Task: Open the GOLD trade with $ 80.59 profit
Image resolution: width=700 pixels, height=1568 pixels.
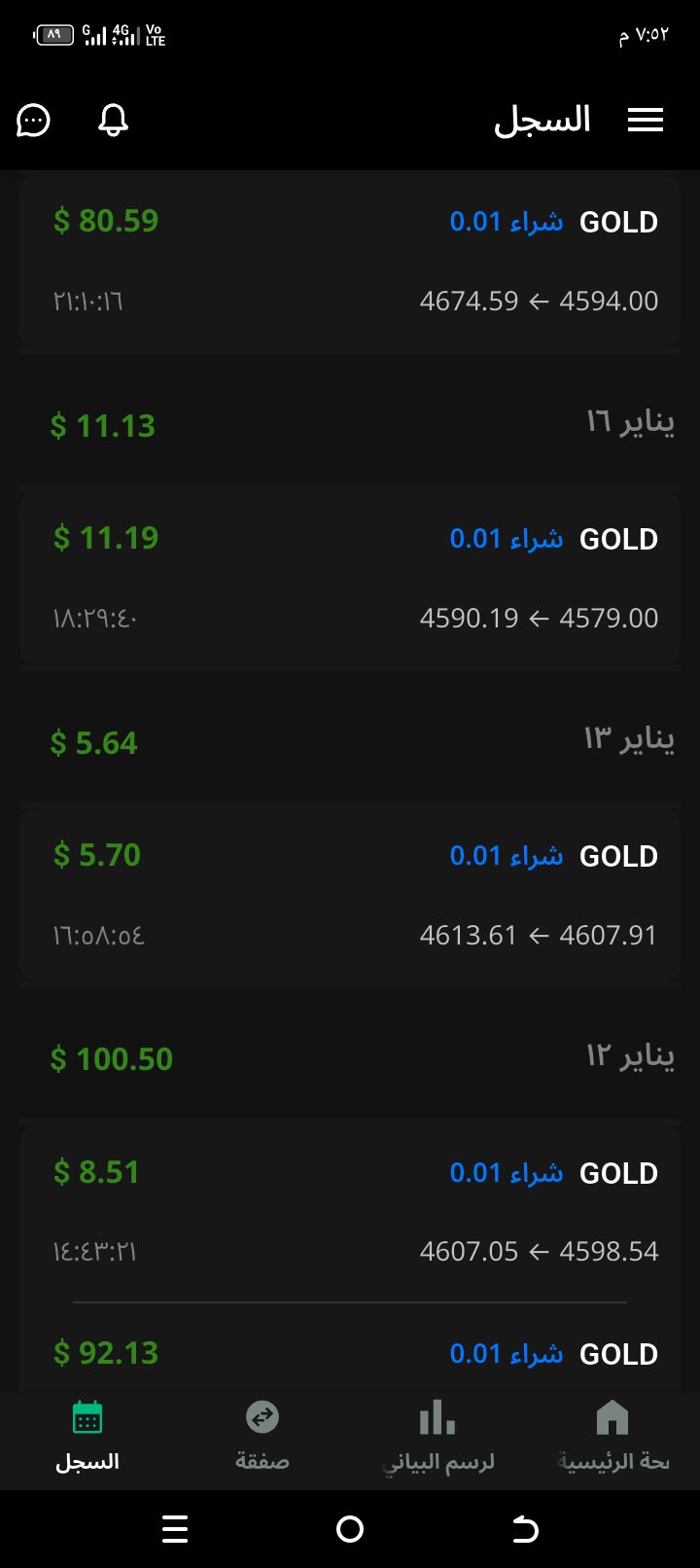Action: point(350,261)
